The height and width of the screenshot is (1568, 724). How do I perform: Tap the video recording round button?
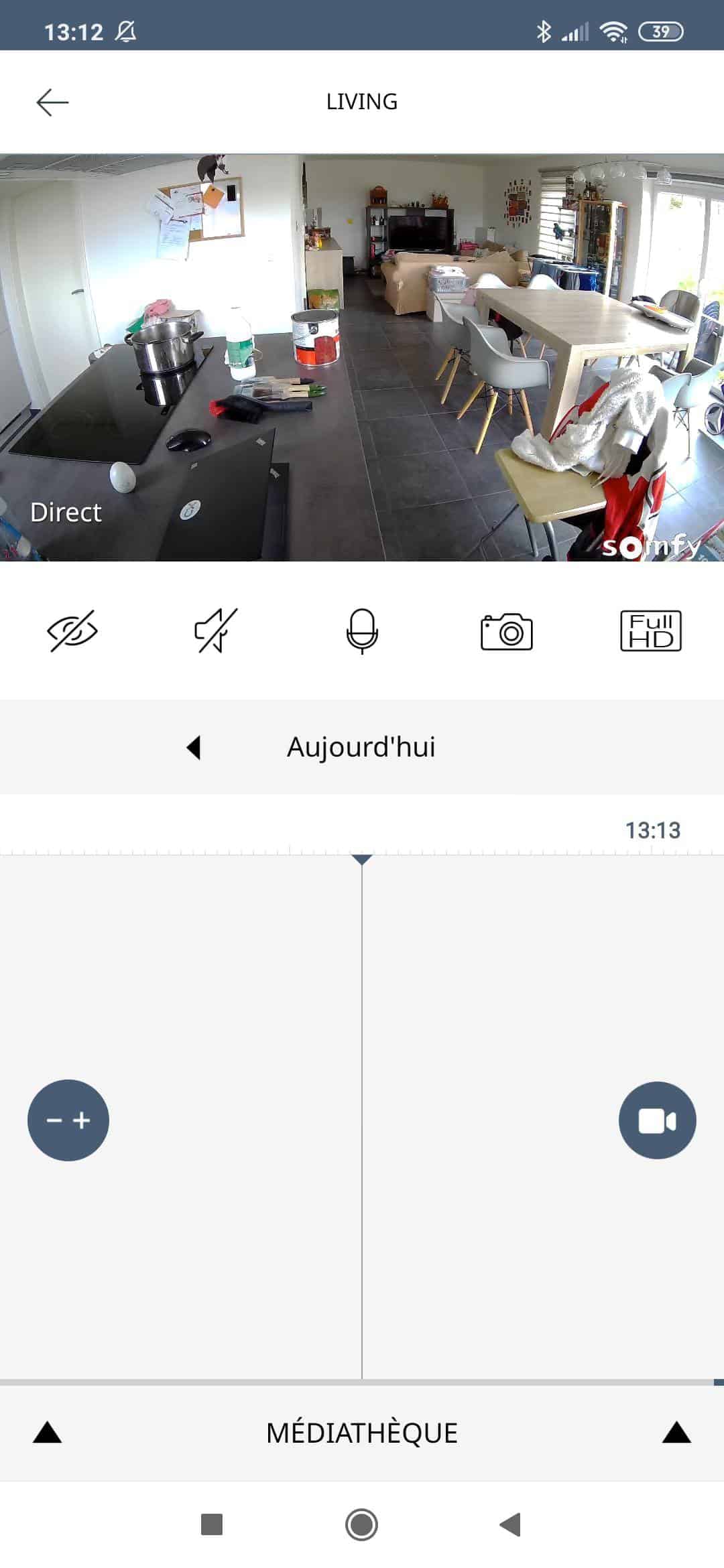tap(657, 1120)
